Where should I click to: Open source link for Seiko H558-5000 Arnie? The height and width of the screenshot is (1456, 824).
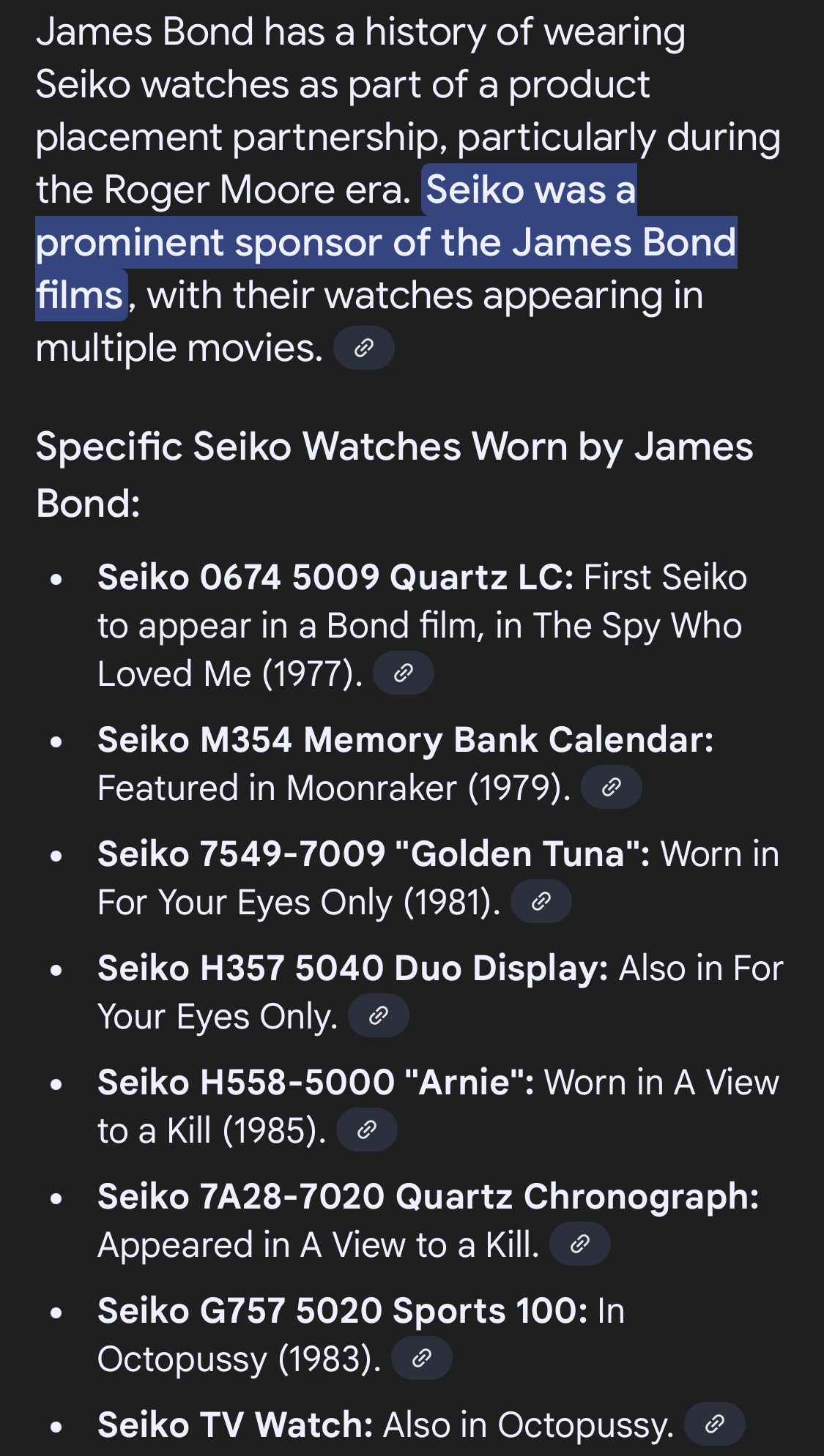click(367, 1130)
